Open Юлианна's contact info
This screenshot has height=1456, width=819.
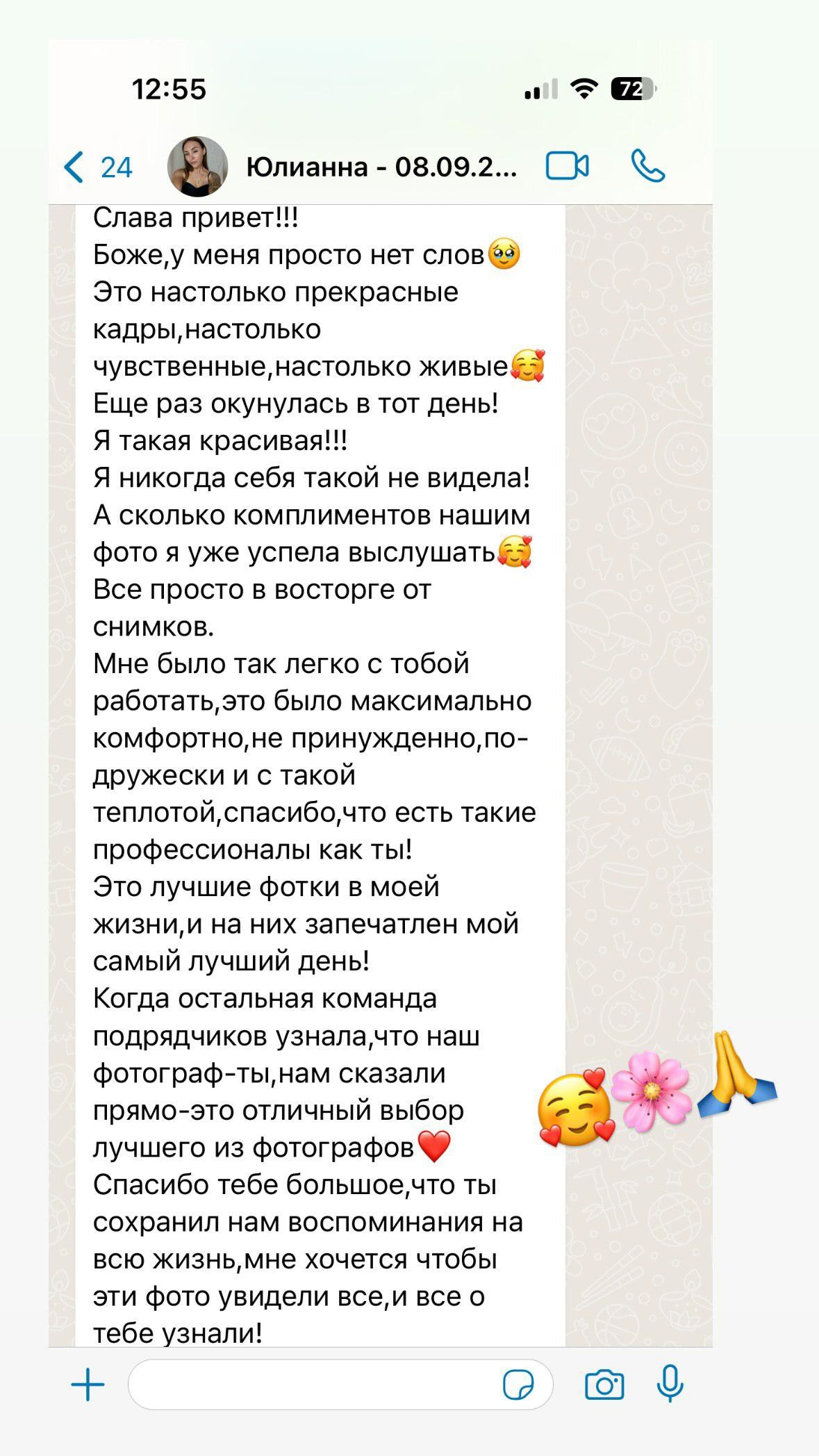coord(381,167)
